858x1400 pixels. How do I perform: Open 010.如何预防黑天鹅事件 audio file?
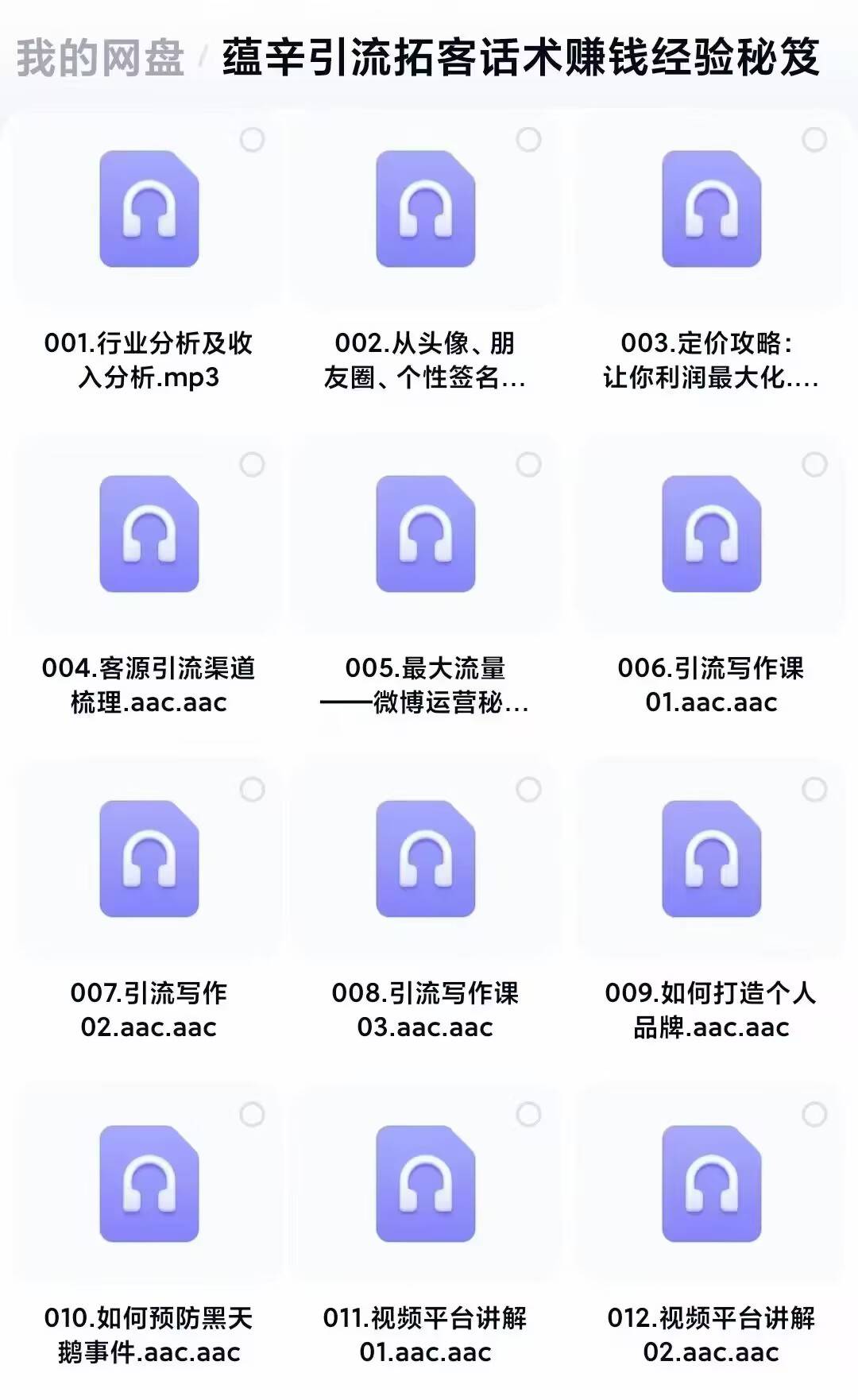[149, 1184]
